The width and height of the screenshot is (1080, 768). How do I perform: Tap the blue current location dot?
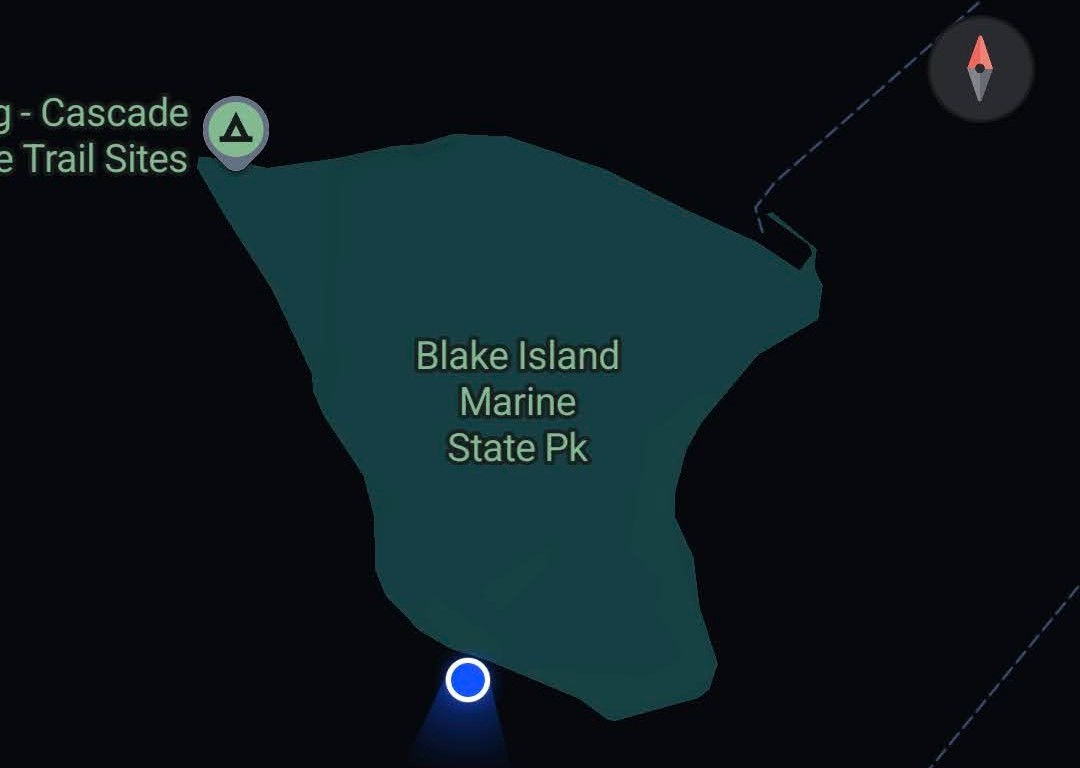[x=467, y=680]
